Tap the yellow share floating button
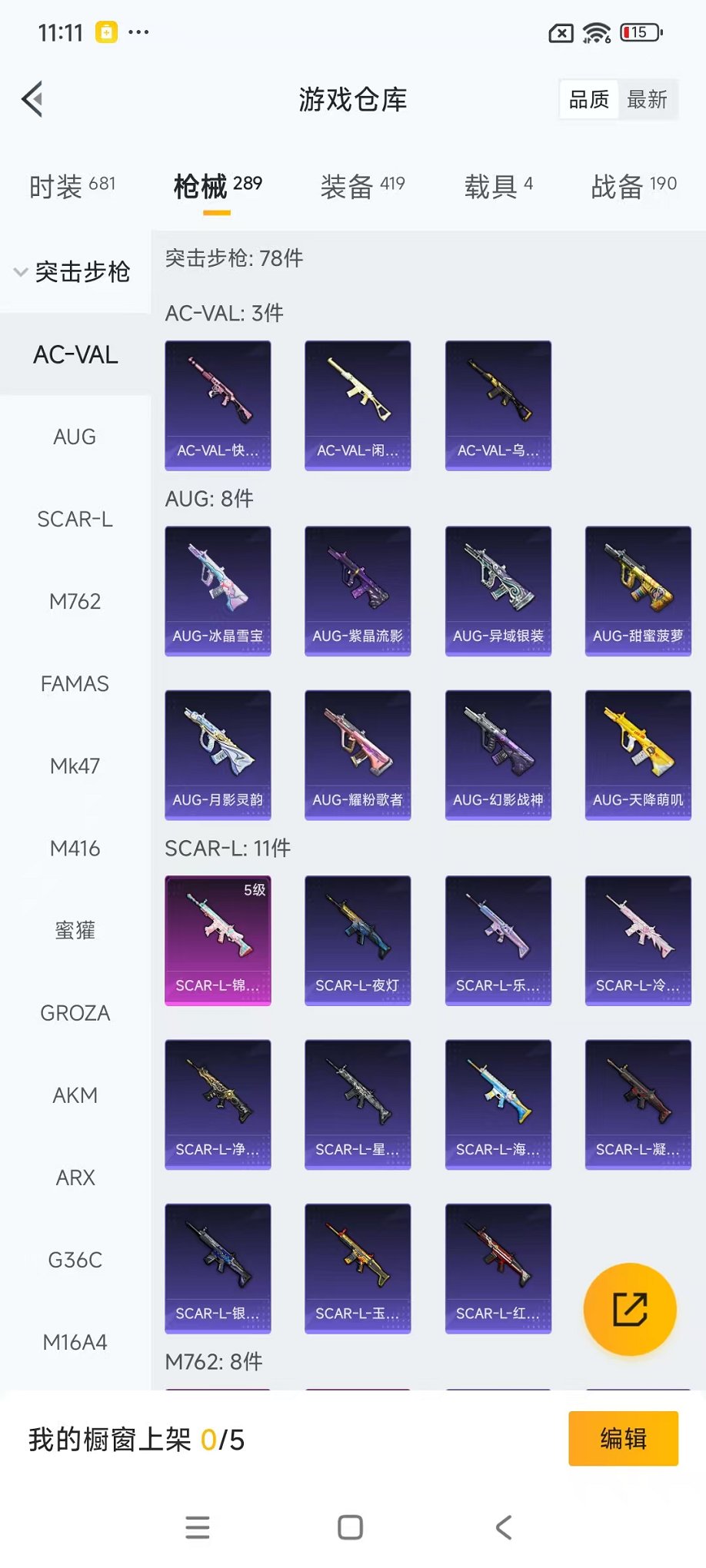706x1568 pixels. 630,1309
